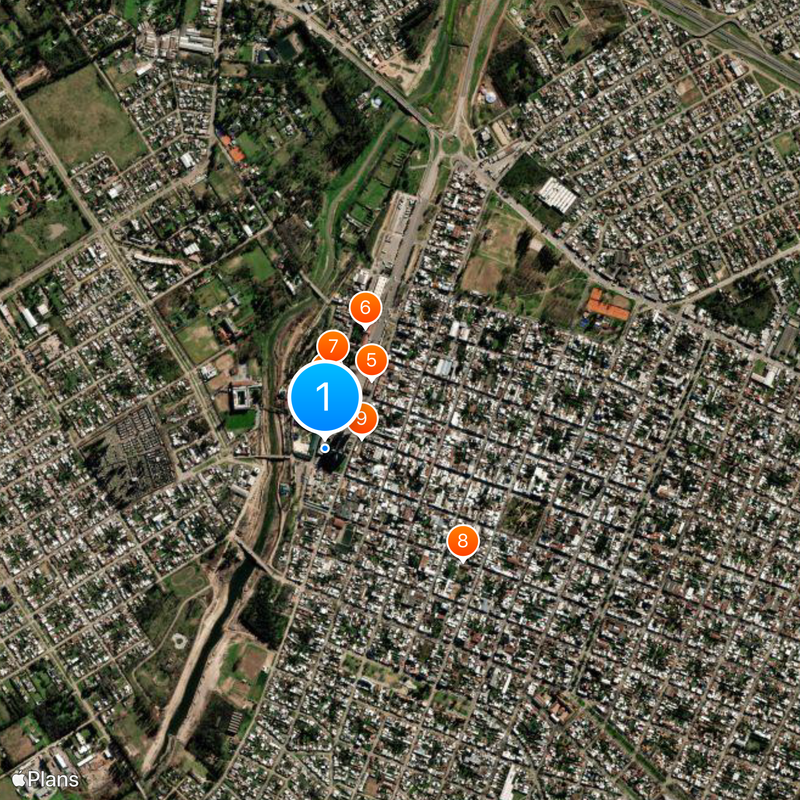800x800 pixels.
Task: Tap the orange map pin numbered 6
Action: tap(365, 308)
